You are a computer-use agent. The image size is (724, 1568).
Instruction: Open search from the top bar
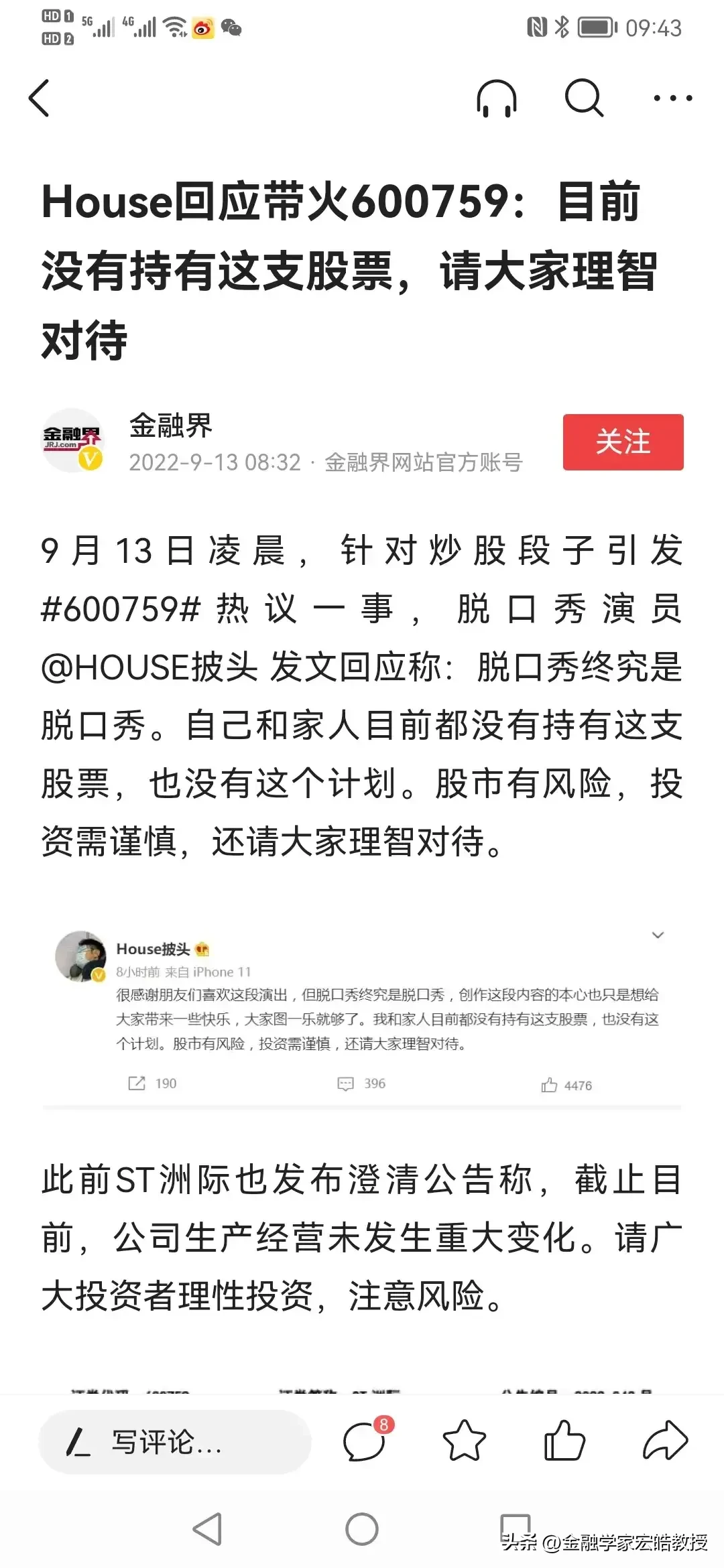pos(584,99)
